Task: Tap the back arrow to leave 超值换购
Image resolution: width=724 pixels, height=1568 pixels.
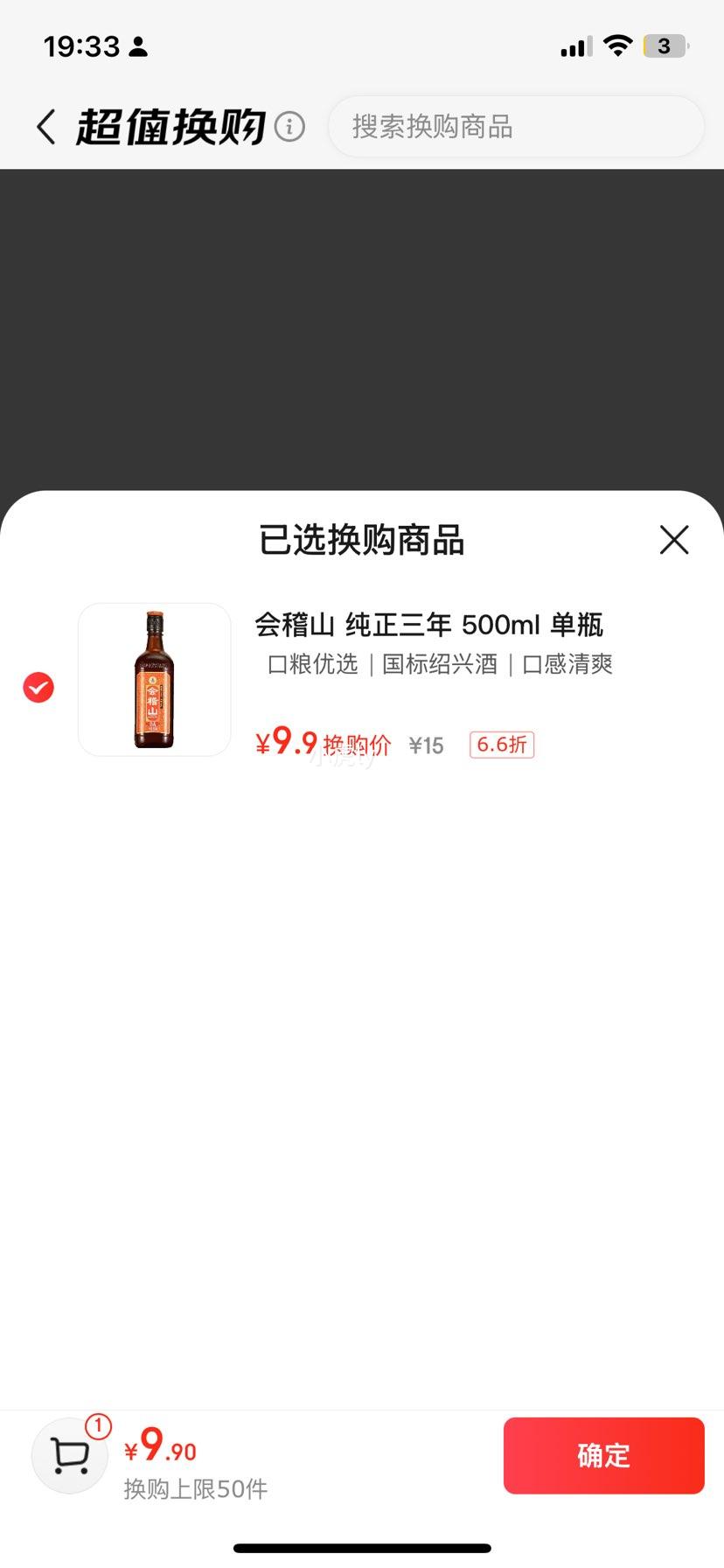Action: (46, 127)
